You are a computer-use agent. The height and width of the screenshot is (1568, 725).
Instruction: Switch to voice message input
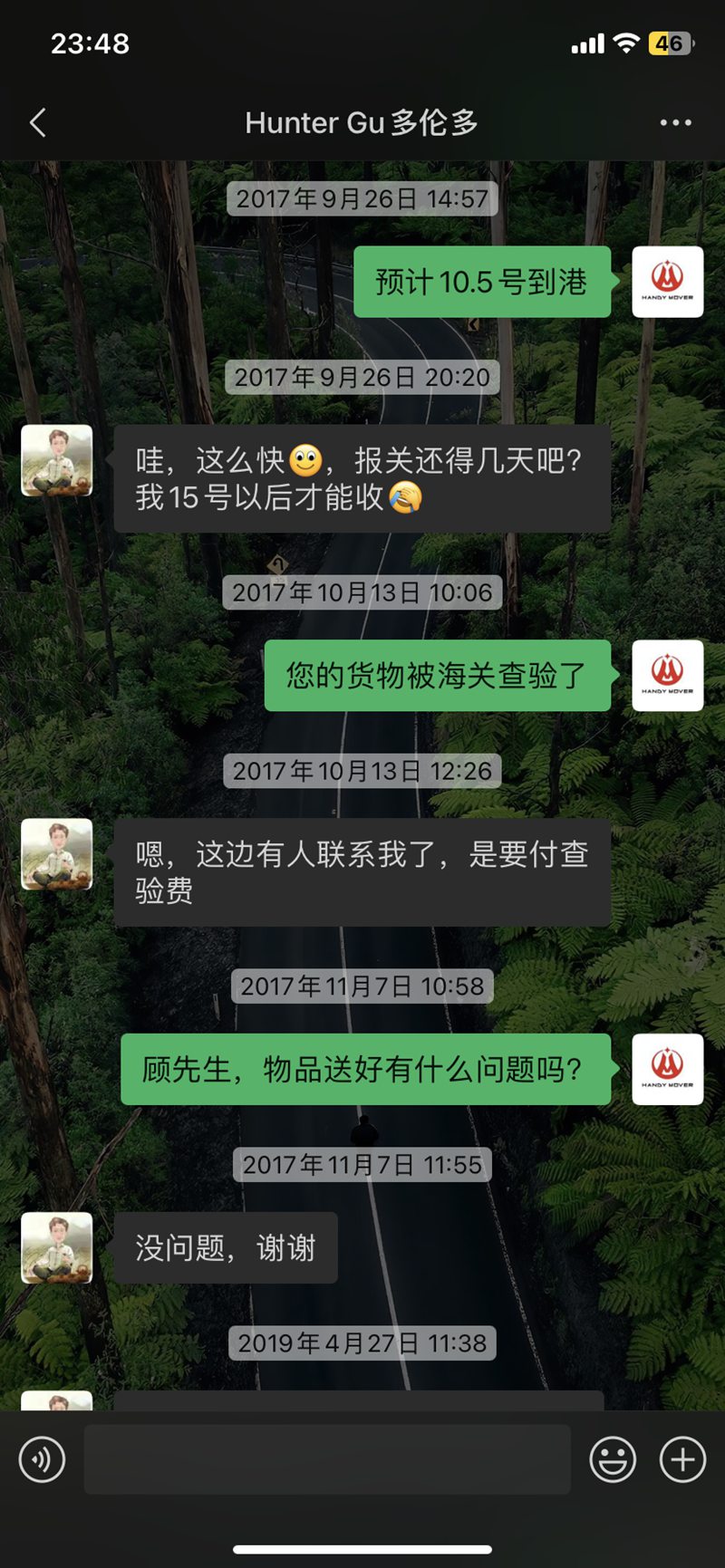pyautogui.click(x=42, y=1459)
